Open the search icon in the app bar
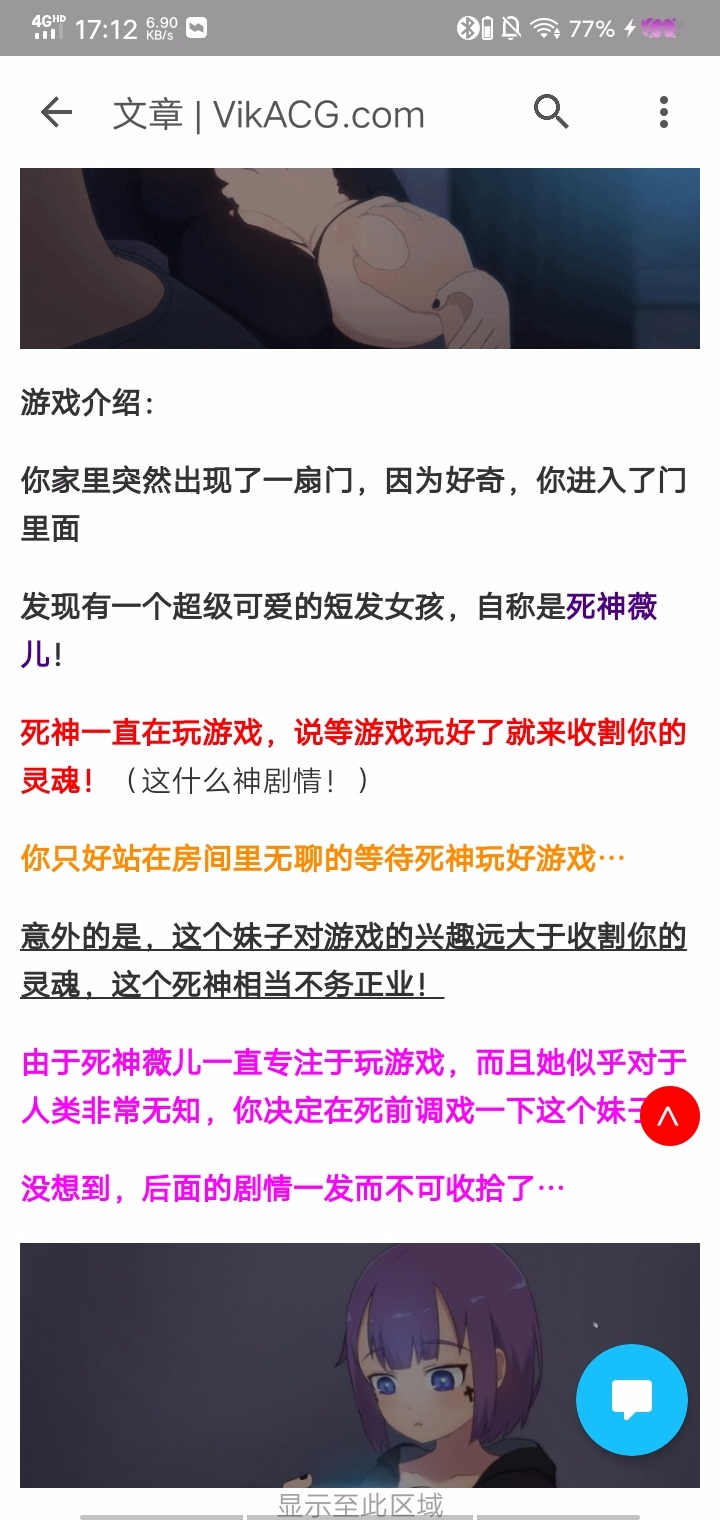This screenshot has height=1520, width=720. point(552,112)
